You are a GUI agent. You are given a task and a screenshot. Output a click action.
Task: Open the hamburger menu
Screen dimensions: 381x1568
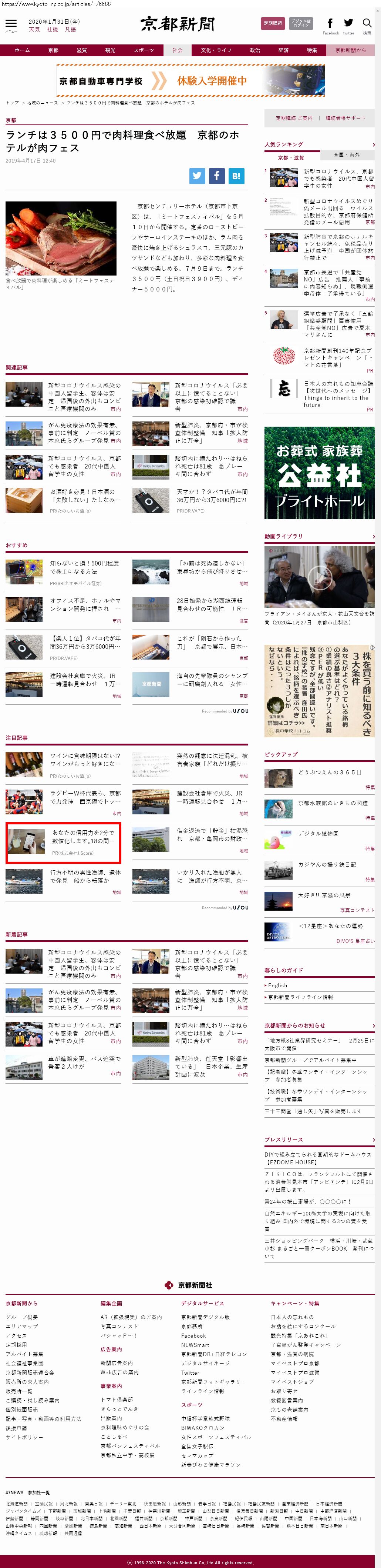tap(11, 24)
